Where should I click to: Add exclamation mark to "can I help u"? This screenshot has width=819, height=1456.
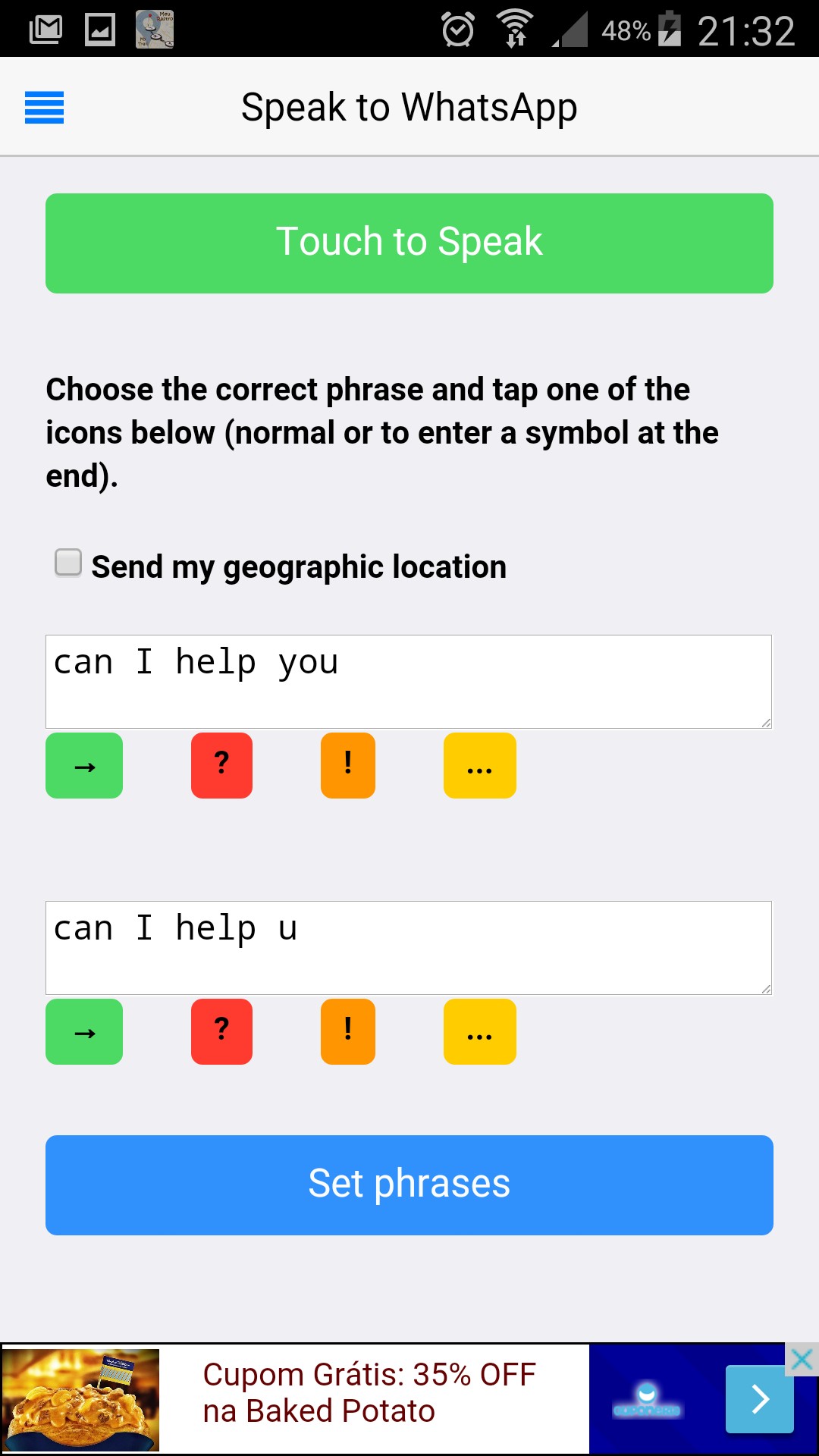point(348,1031)
